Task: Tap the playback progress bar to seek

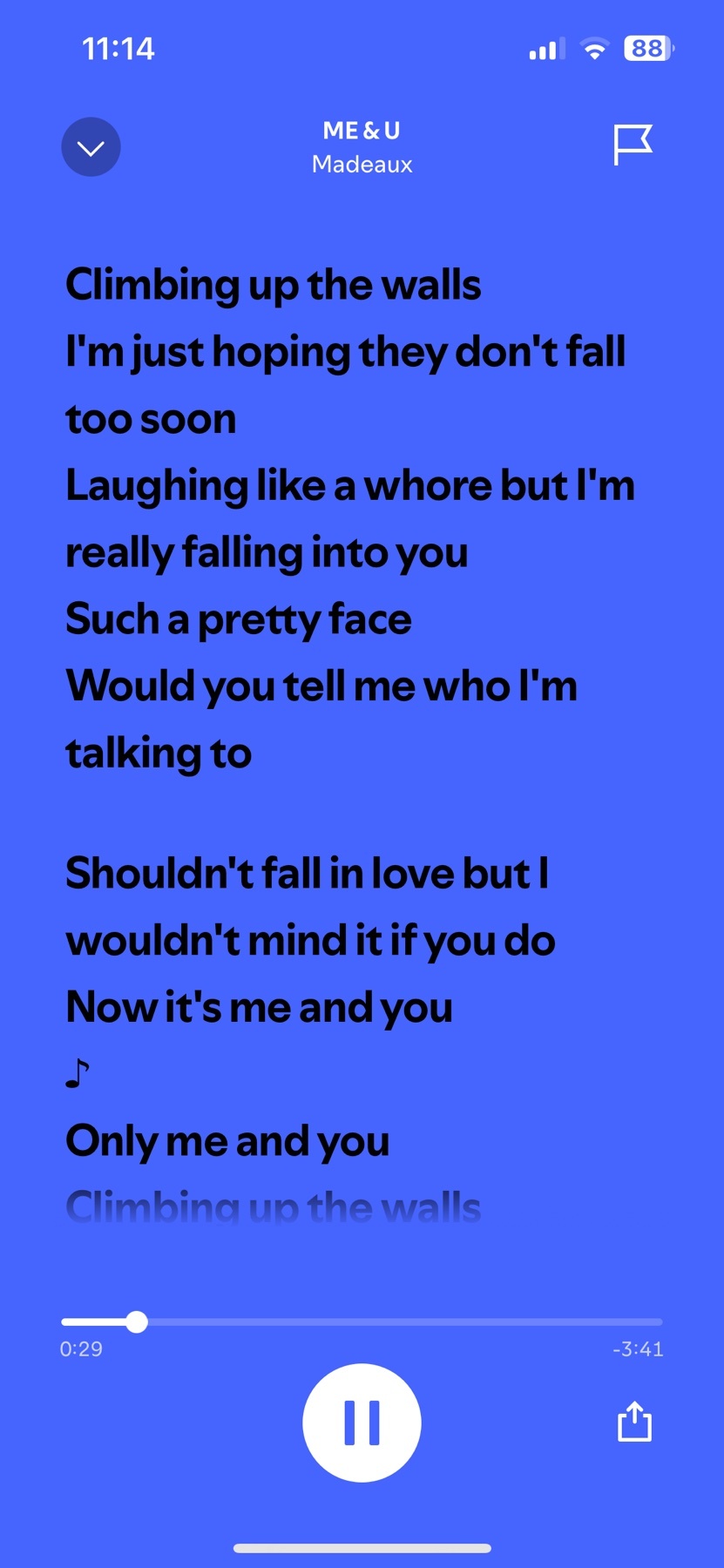Action: 362,1321
